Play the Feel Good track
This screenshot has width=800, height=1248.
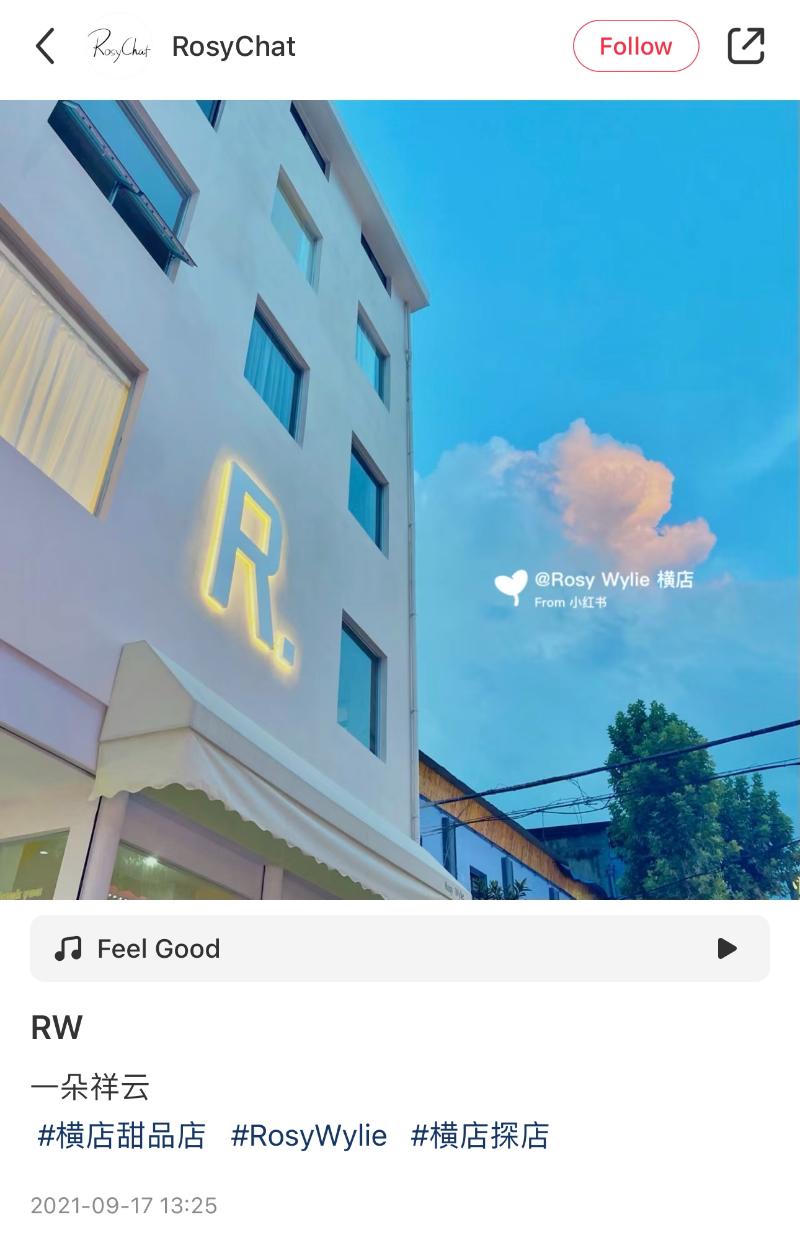(727, 948)
